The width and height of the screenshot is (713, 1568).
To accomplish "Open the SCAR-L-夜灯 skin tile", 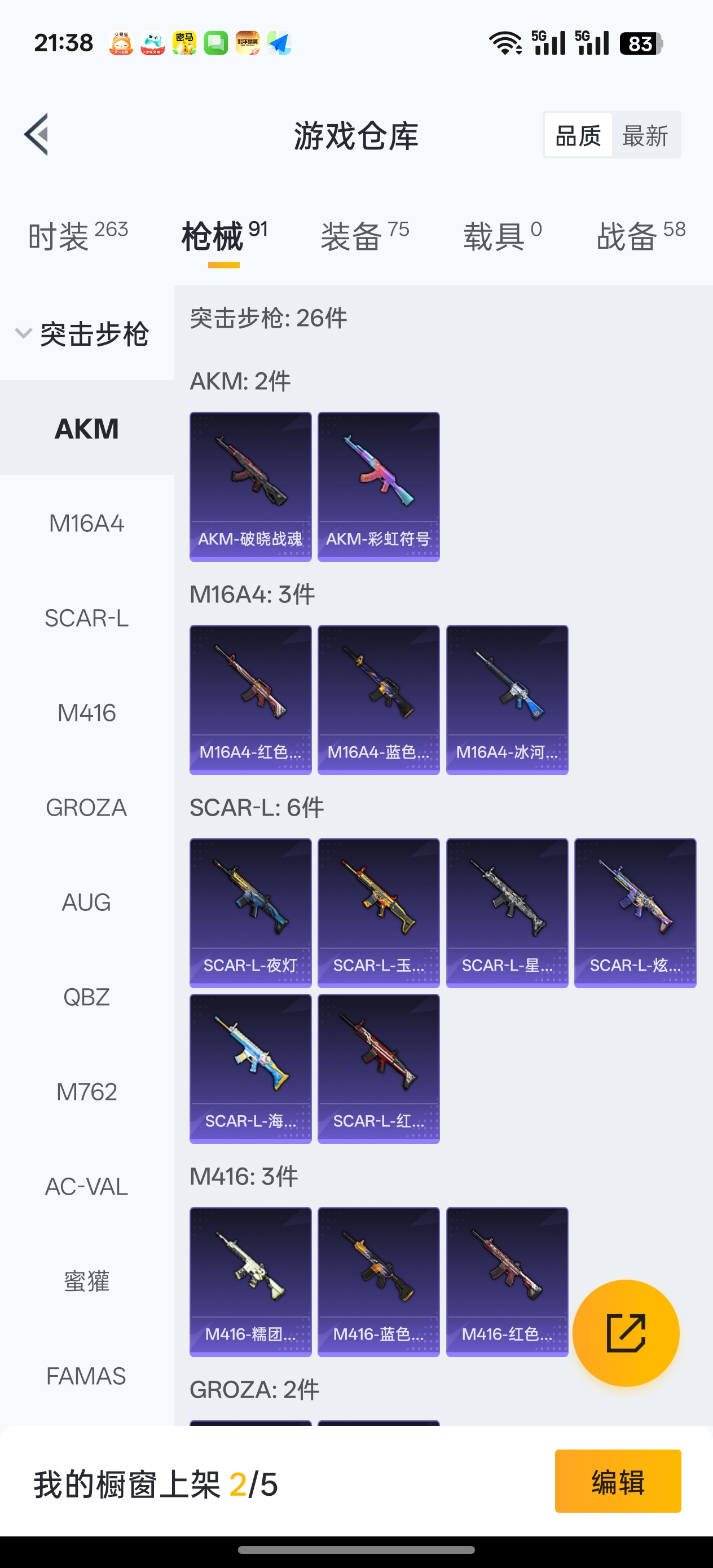I will pos(250,913).
